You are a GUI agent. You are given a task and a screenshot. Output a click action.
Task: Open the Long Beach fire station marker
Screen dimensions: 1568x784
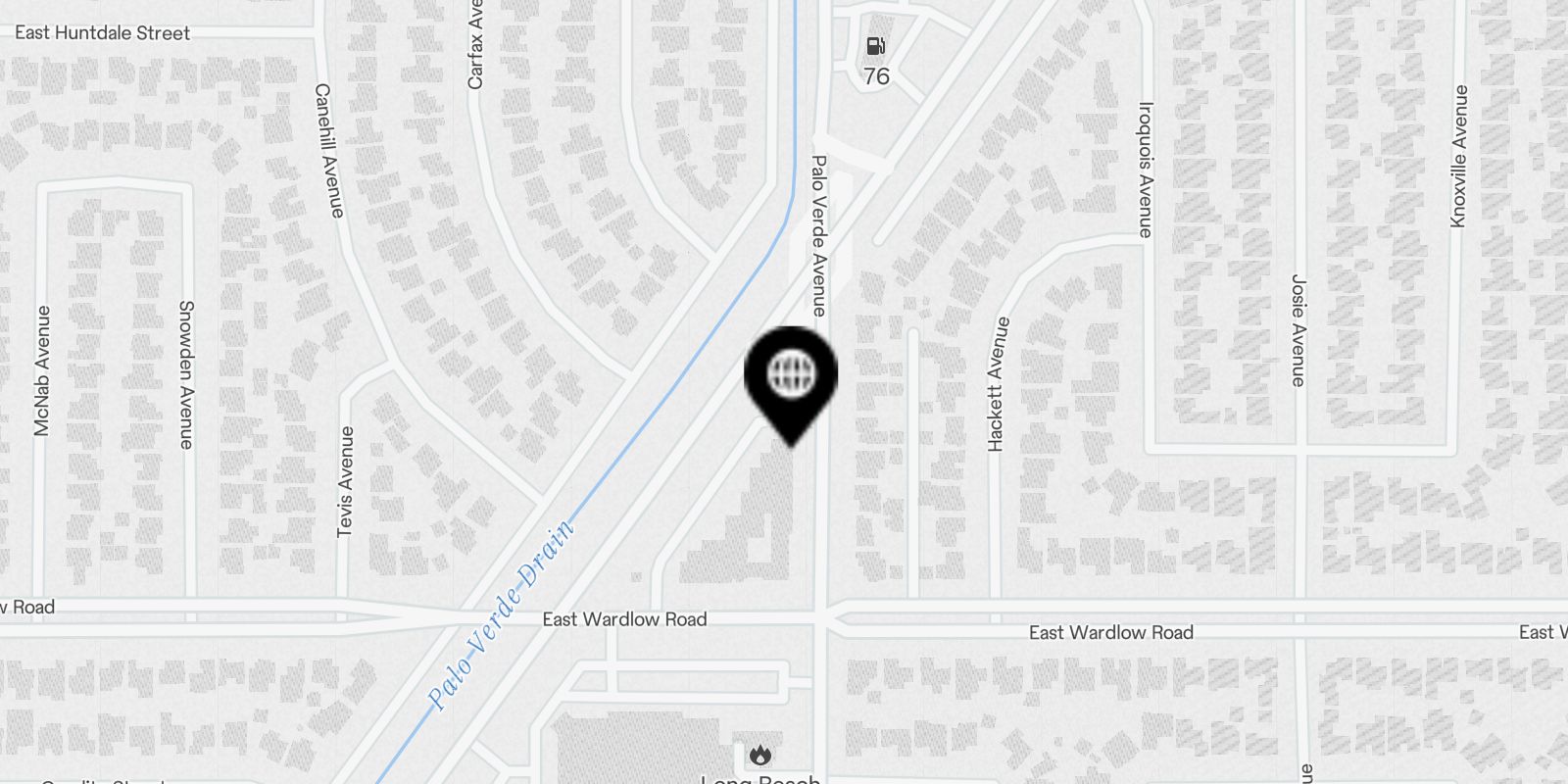(760, 756)
